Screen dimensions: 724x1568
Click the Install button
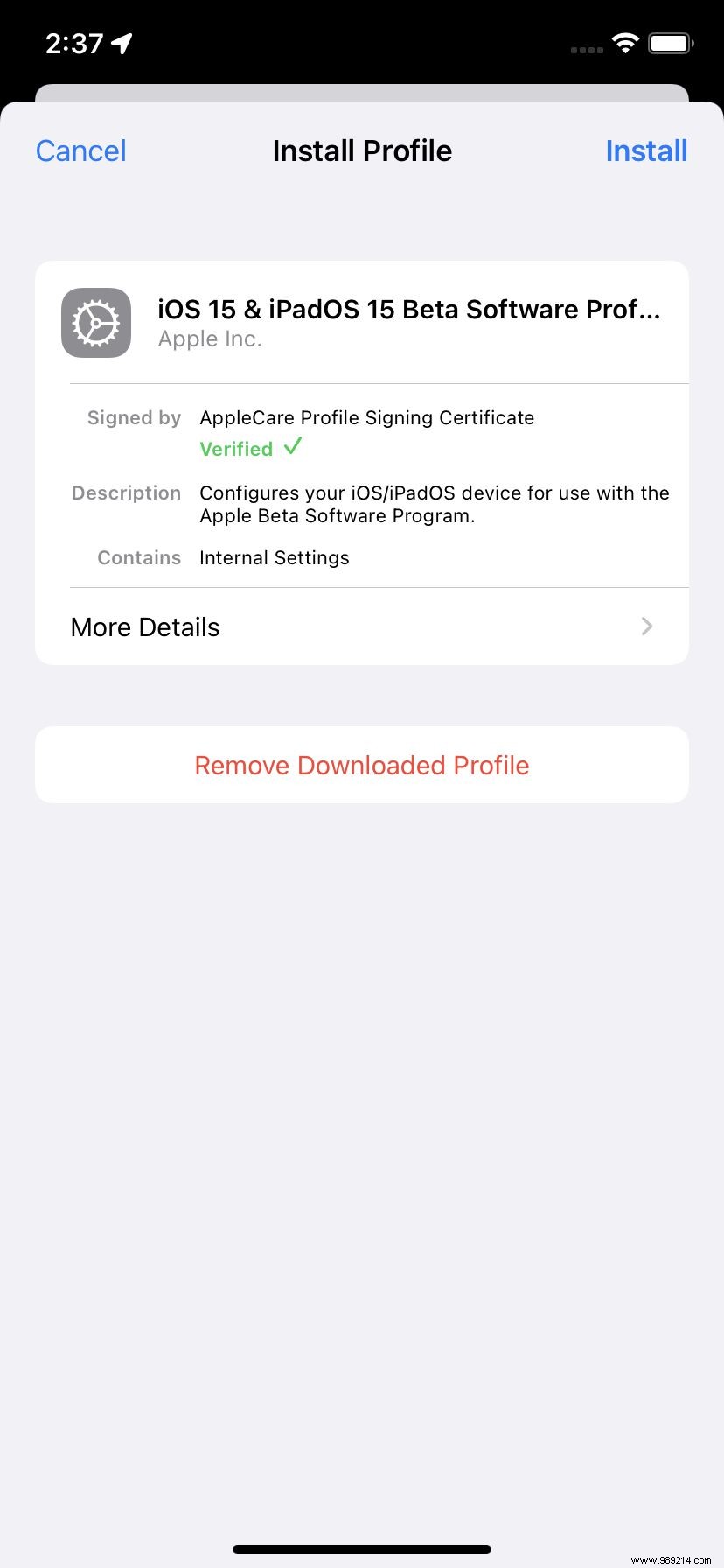click(646, 150)
